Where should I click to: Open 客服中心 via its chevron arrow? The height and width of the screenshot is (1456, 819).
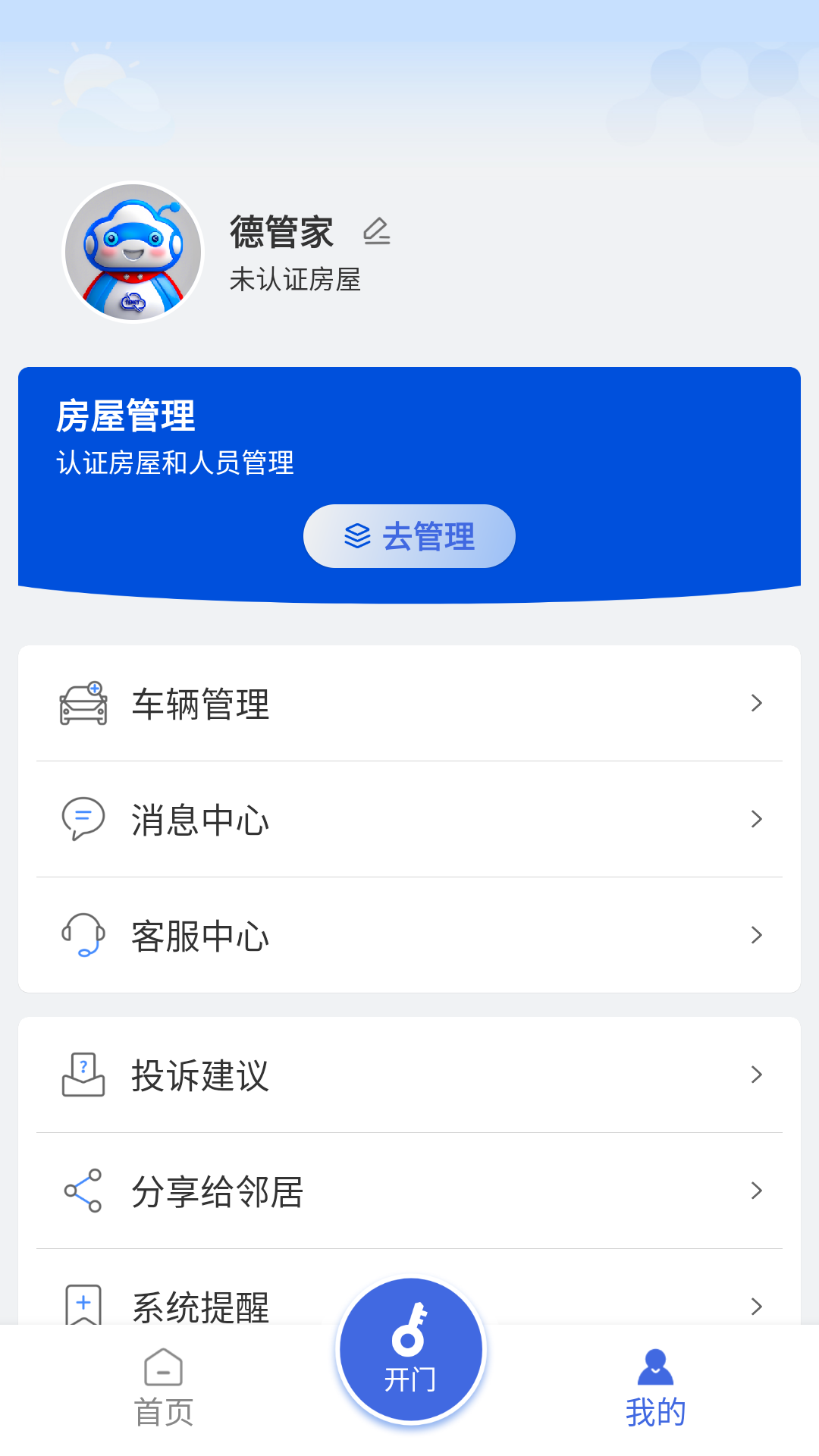[756, 935]
